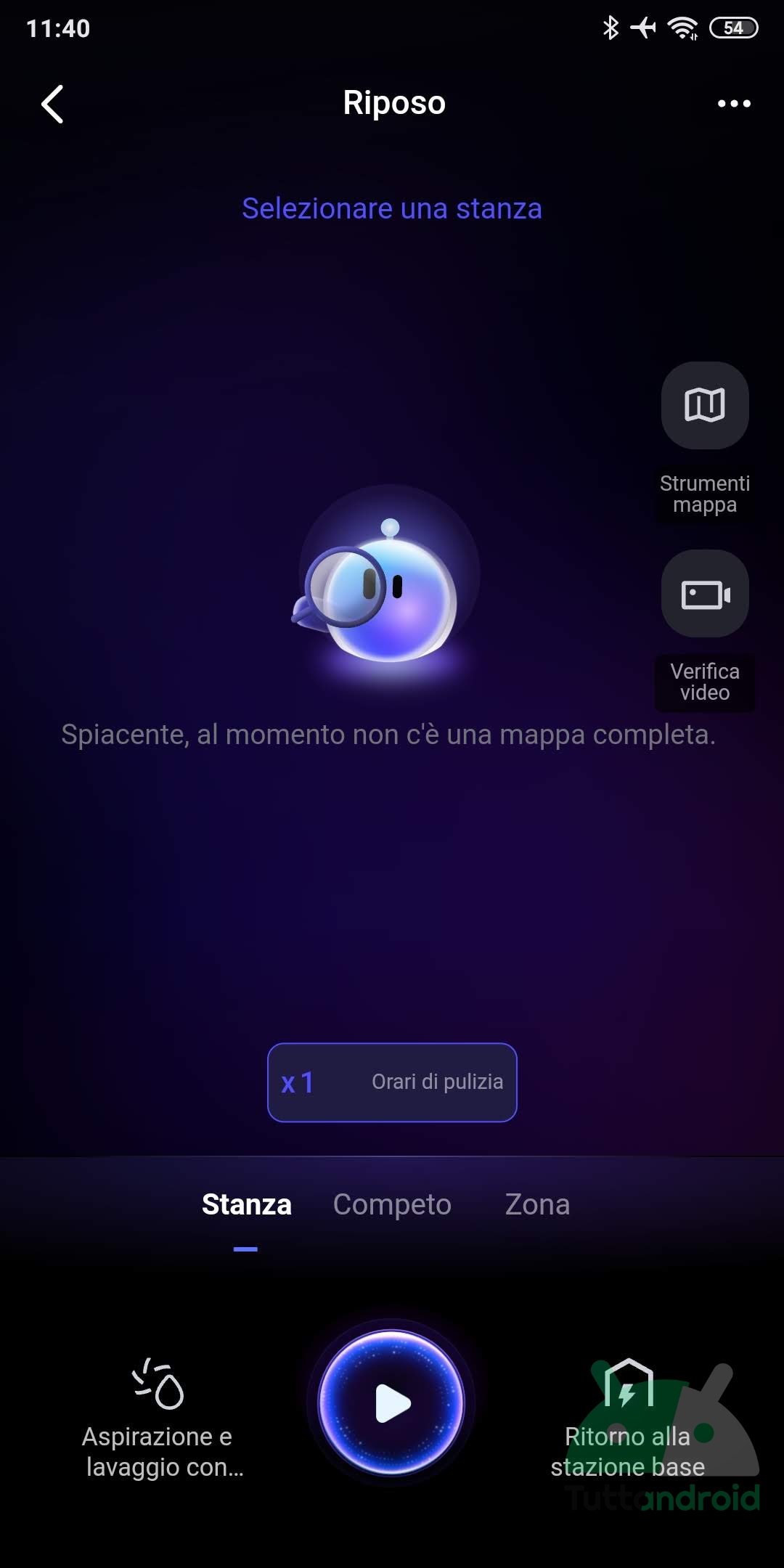Image resolution: width=784 pixels, height=1568 pixels.
Task: Open the three-dot overflow menu
Action: click(733, 104)
